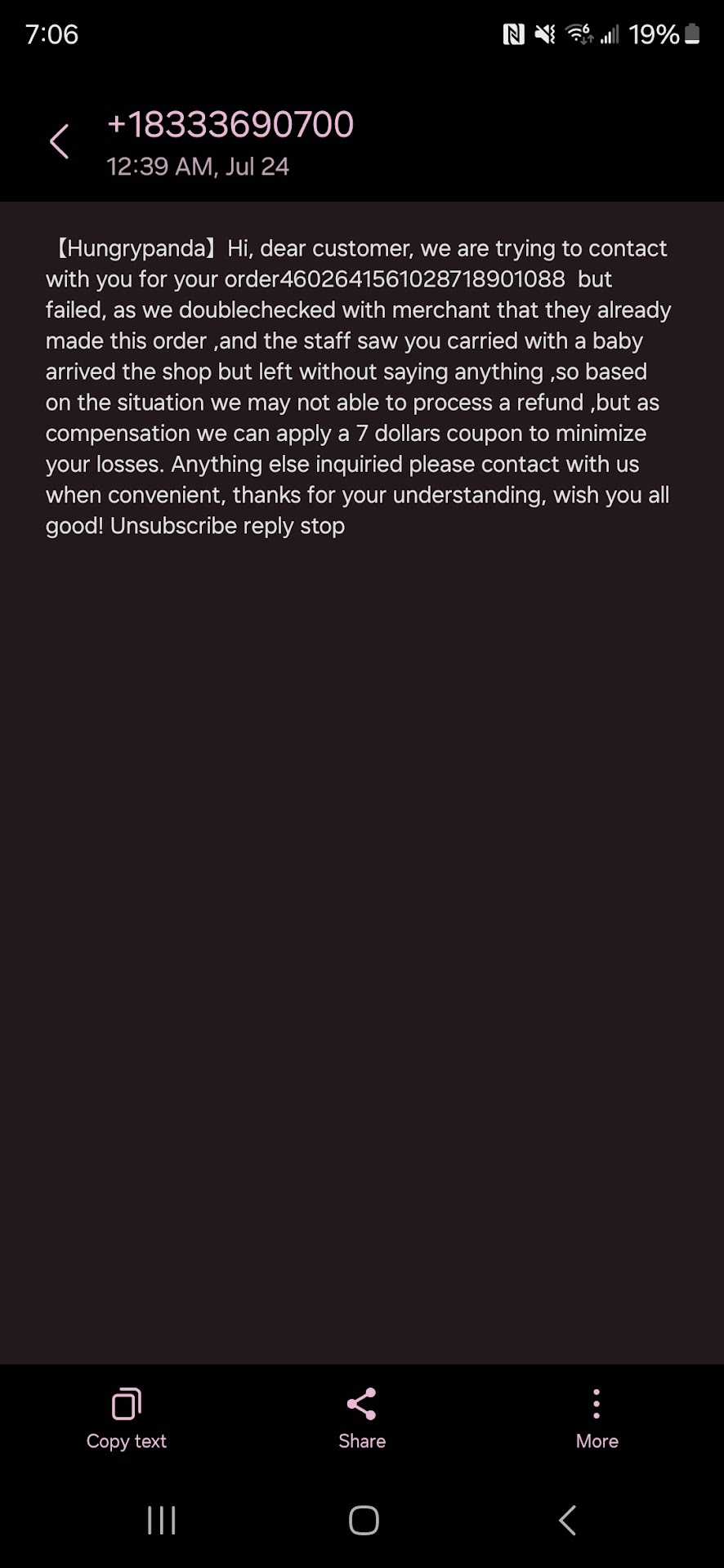Viewport: 724px width, 1568px height.
Task: Go to the home screen
Action: (363, 1520)
